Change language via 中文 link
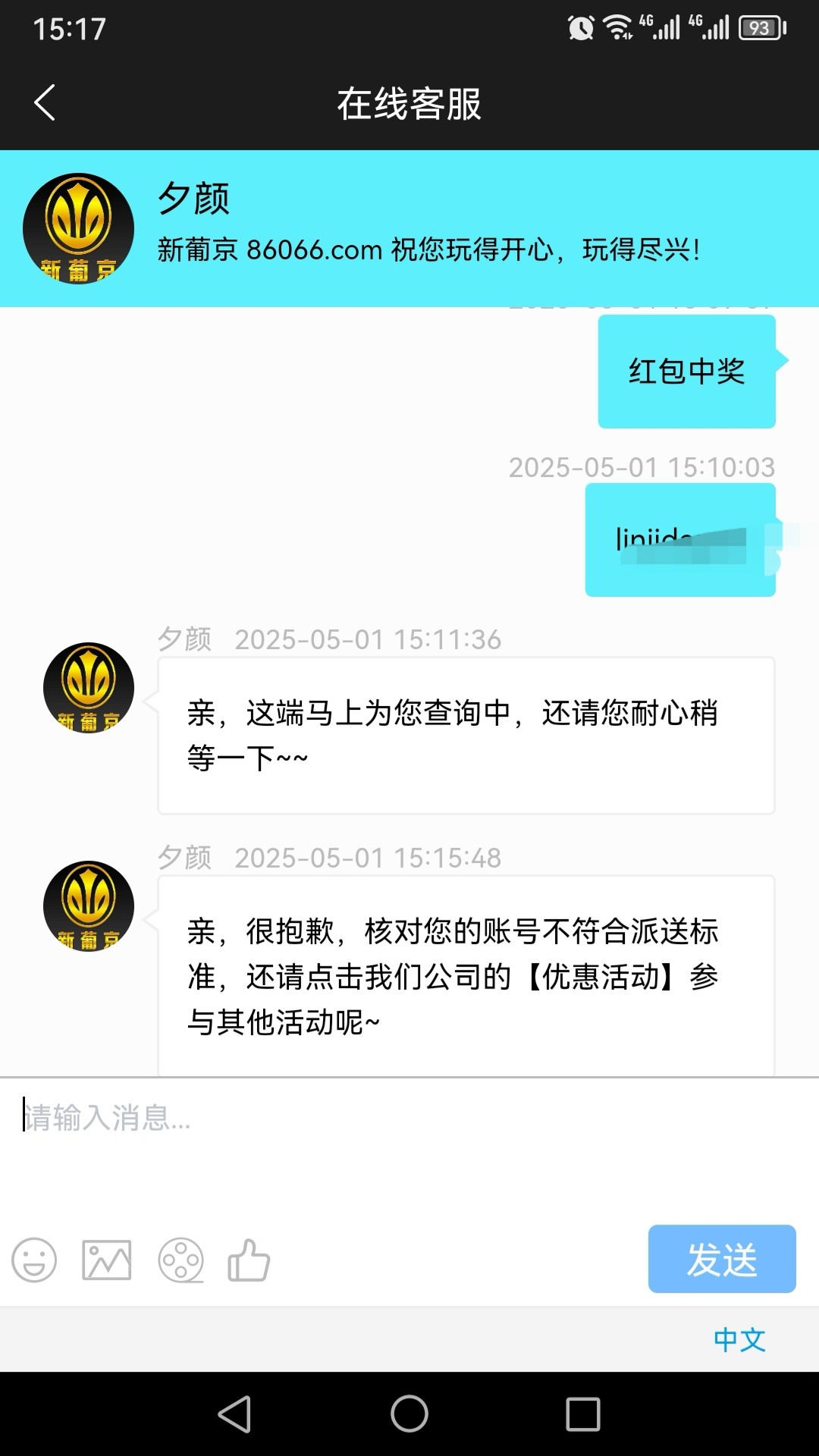Viewport: 819px width, 1456px height. (x=739, y=1340)
